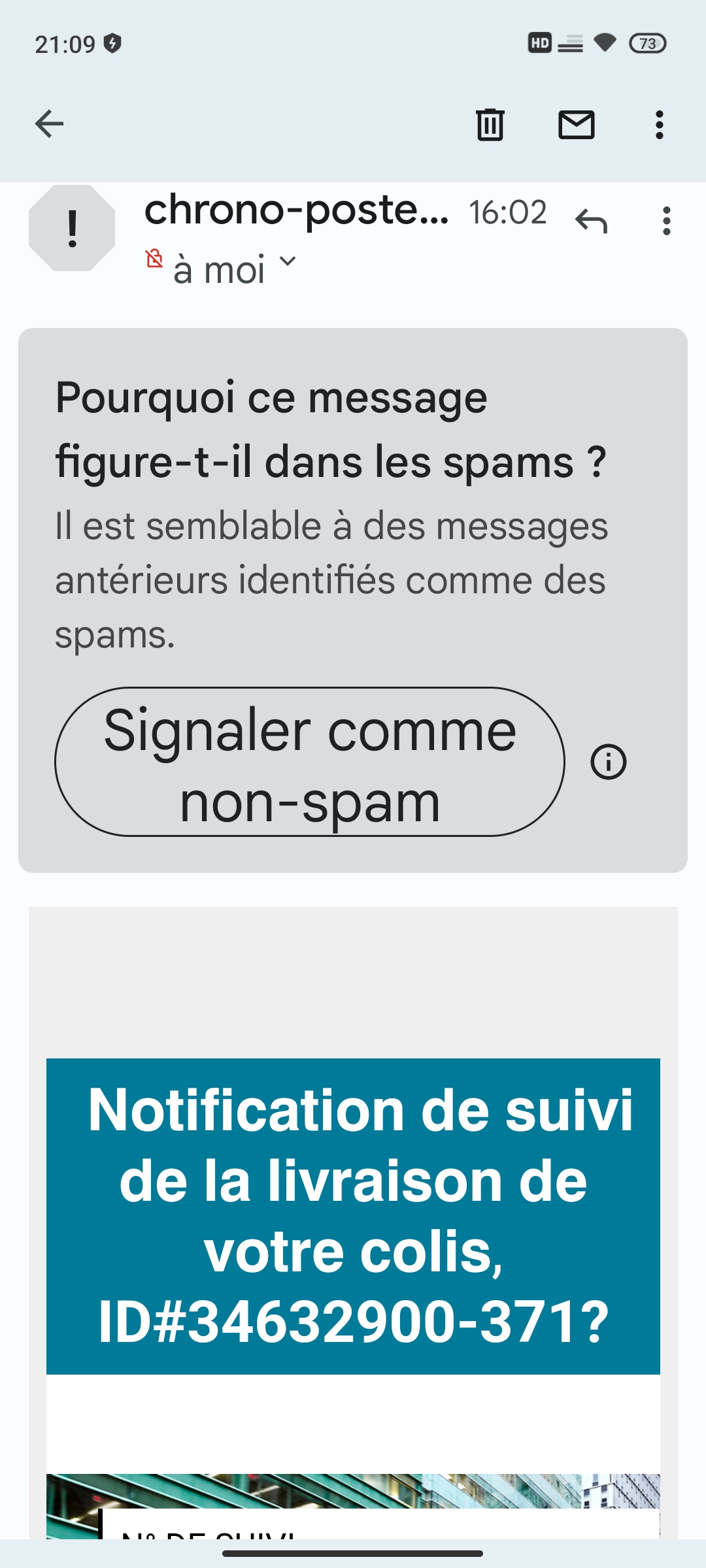Go back to the spam folder list
Screen dimensions: 706x1568
[49, 124]
